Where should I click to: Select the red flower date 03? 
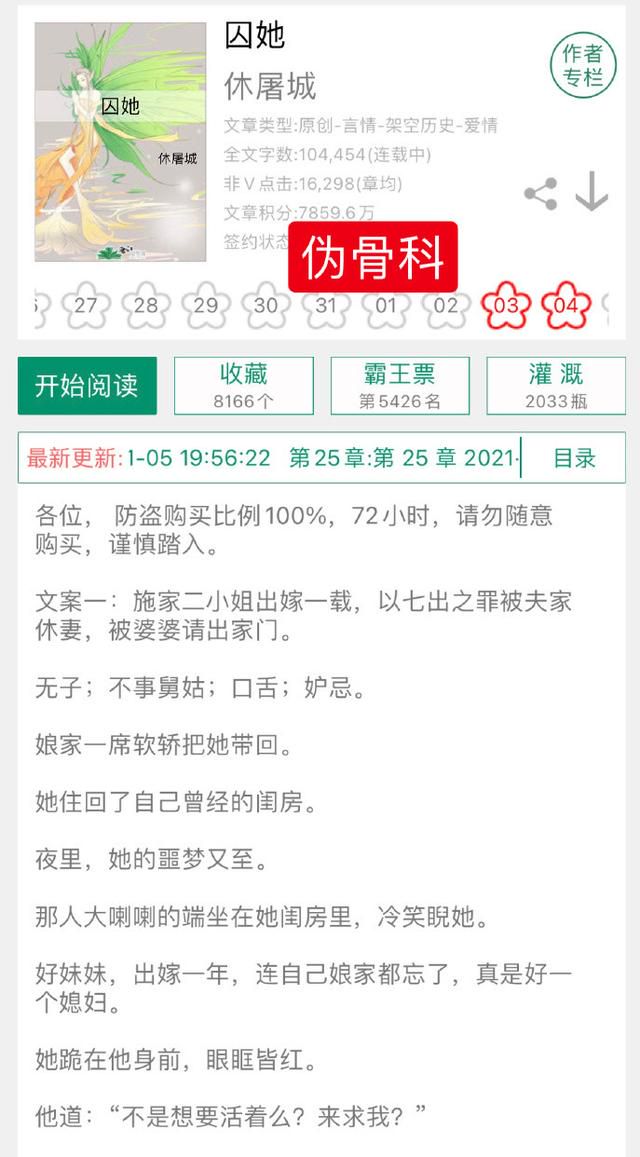[x=506, y=305]
